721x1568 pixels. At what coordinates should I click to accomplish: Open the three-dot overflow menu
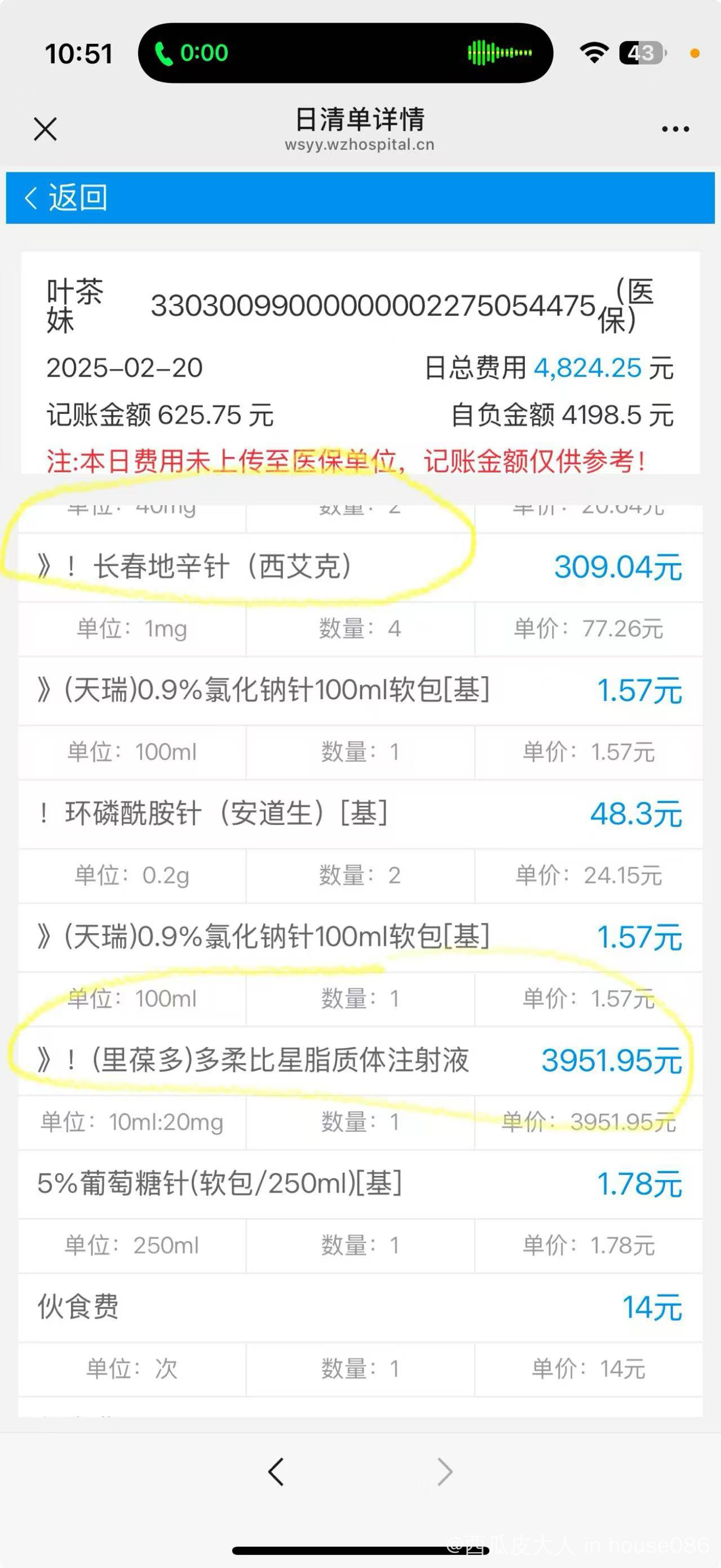tap(675, 129)
